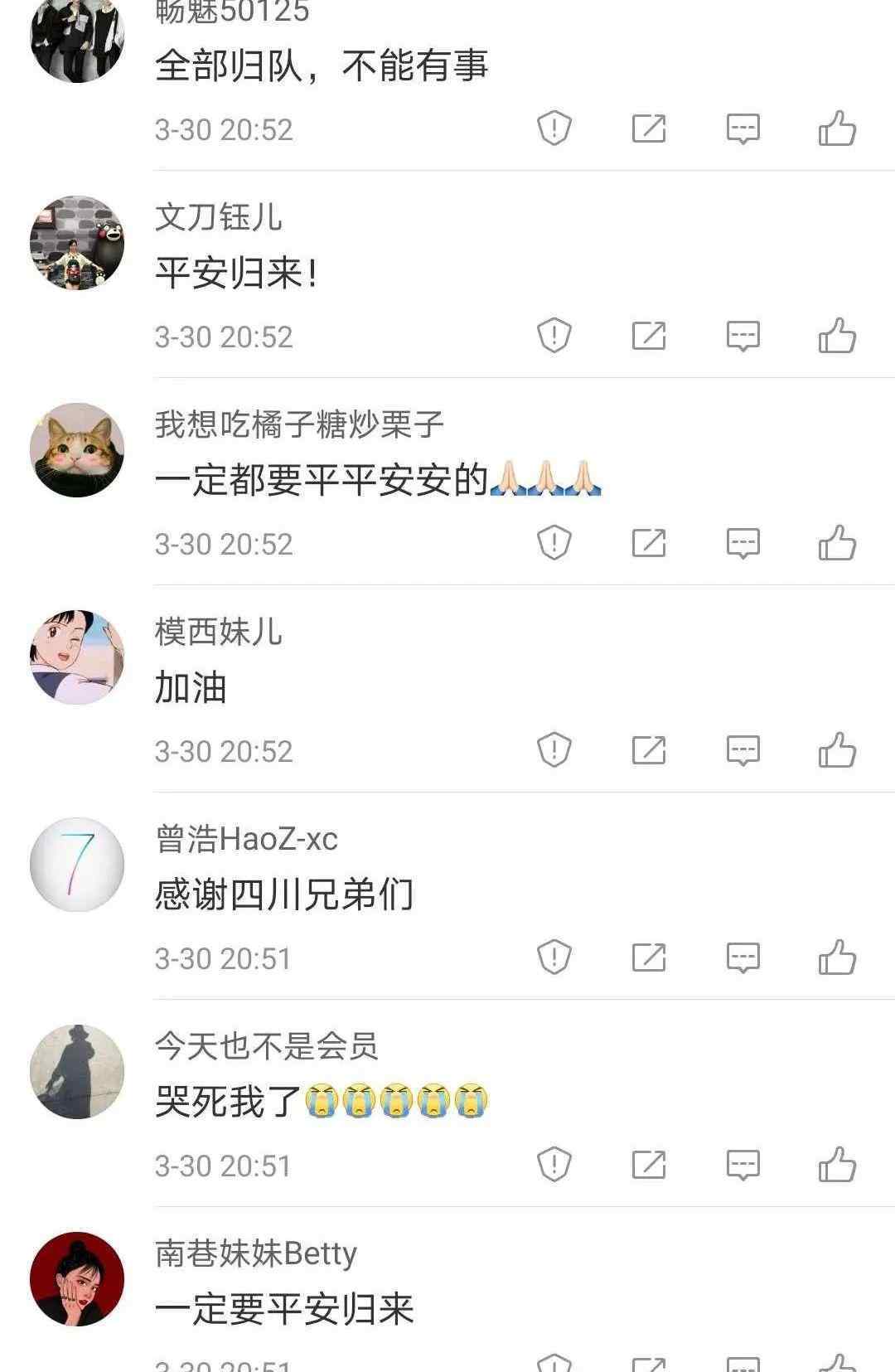This screenshot has height=1372, width=895.
Task: Like 今天也不是会员's crying comment
Action: (837, 1165)
